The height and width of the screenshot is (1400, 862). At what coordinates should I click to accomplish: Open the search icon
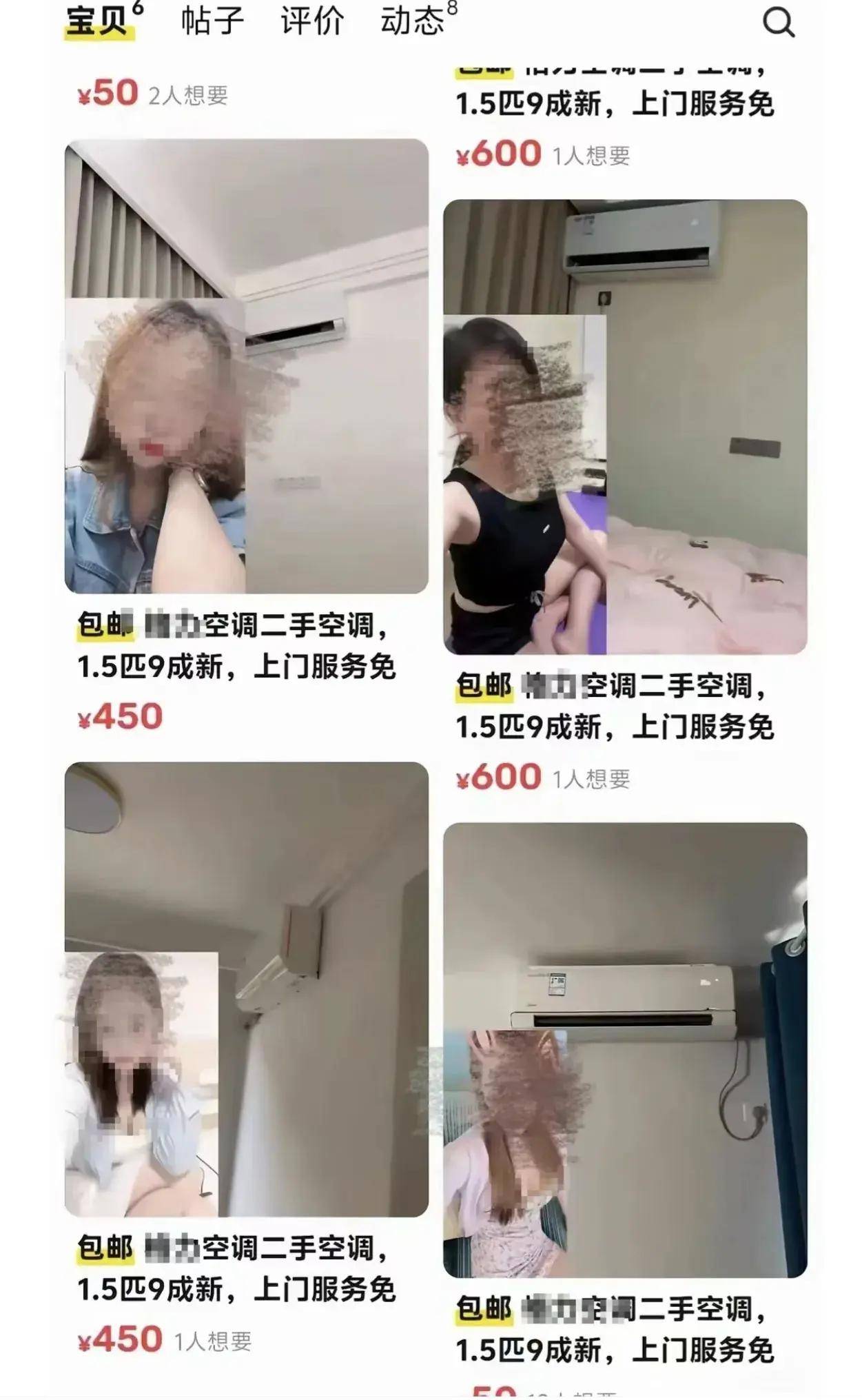point(778,23)
